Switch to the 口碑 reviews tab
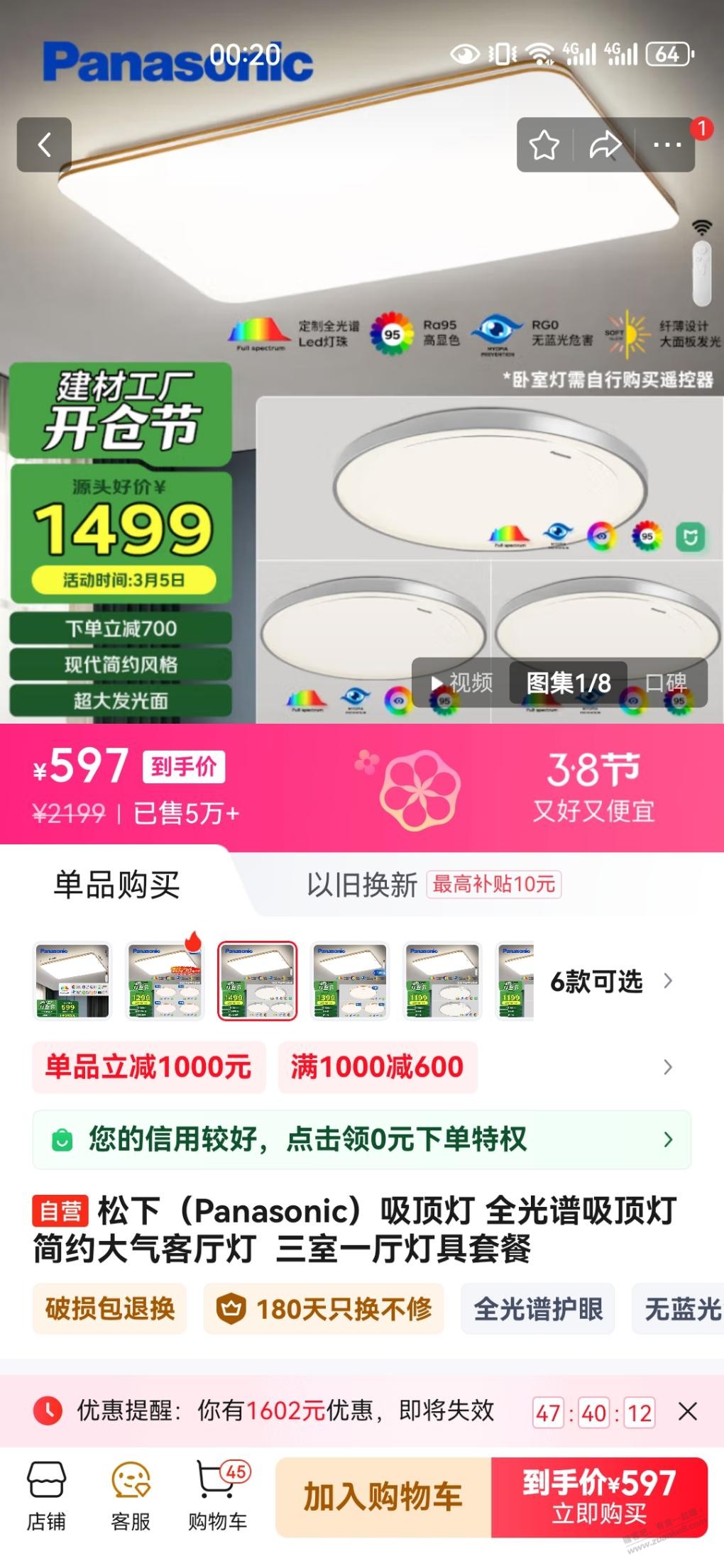The width and height of the screenshot is (724, 1568). (x=665, y=683)
